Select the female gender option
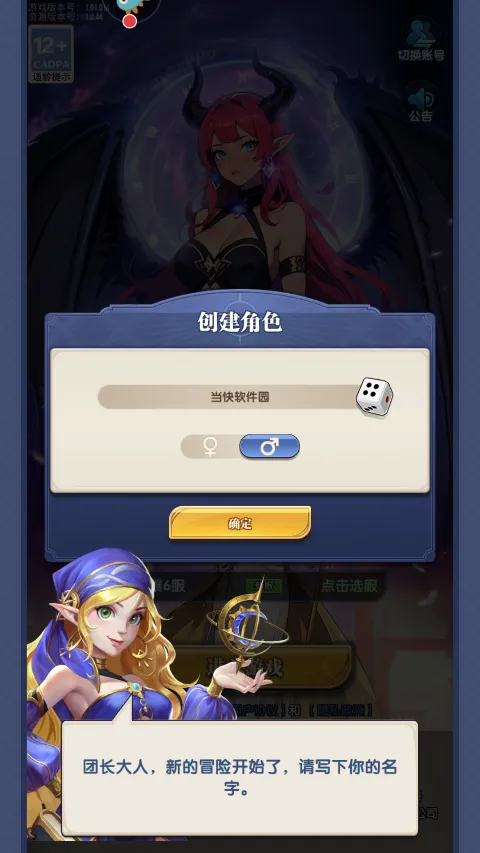The image size is (480, 853). [210, 447]
